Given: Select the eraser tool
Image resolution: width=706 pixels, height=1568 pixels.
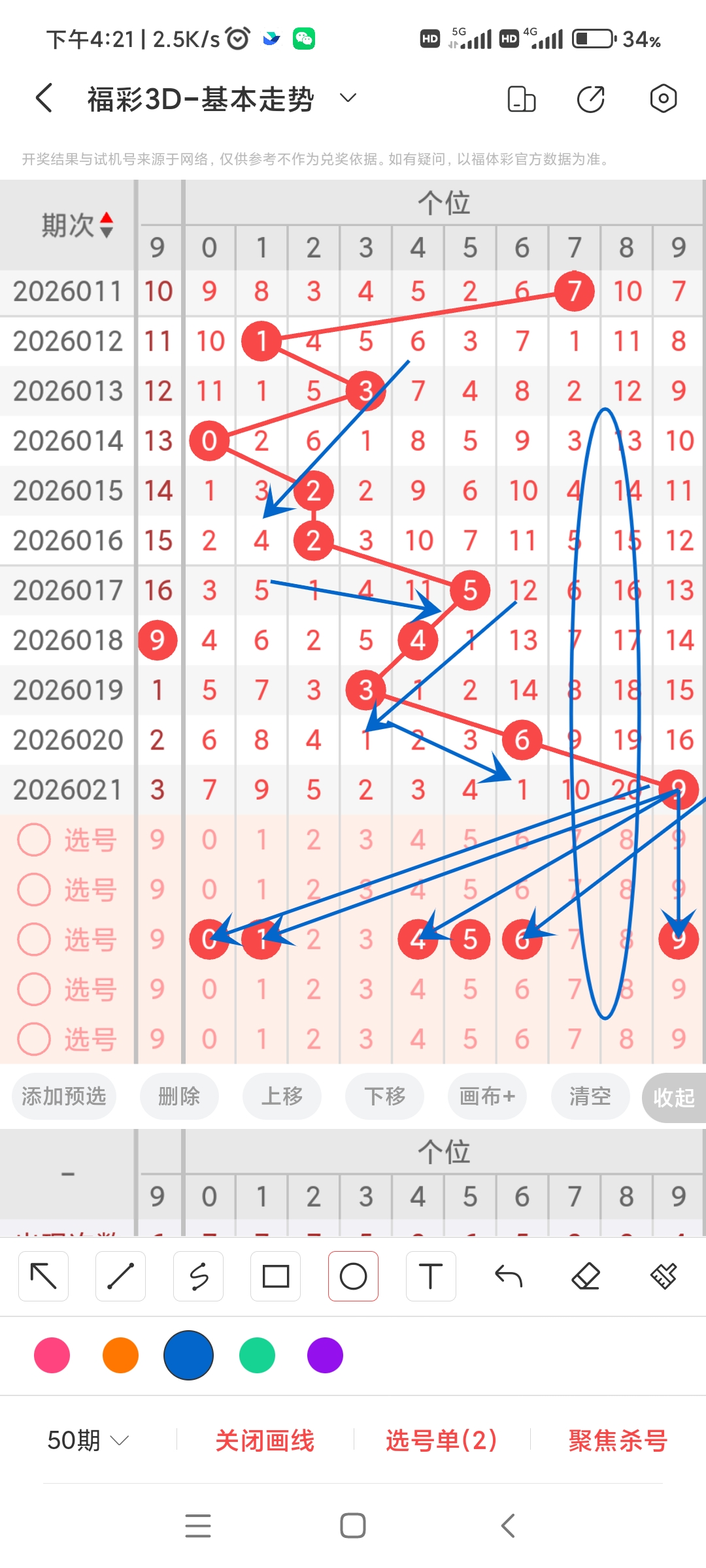Looking at the screenshot, I should click(586, 1275).
